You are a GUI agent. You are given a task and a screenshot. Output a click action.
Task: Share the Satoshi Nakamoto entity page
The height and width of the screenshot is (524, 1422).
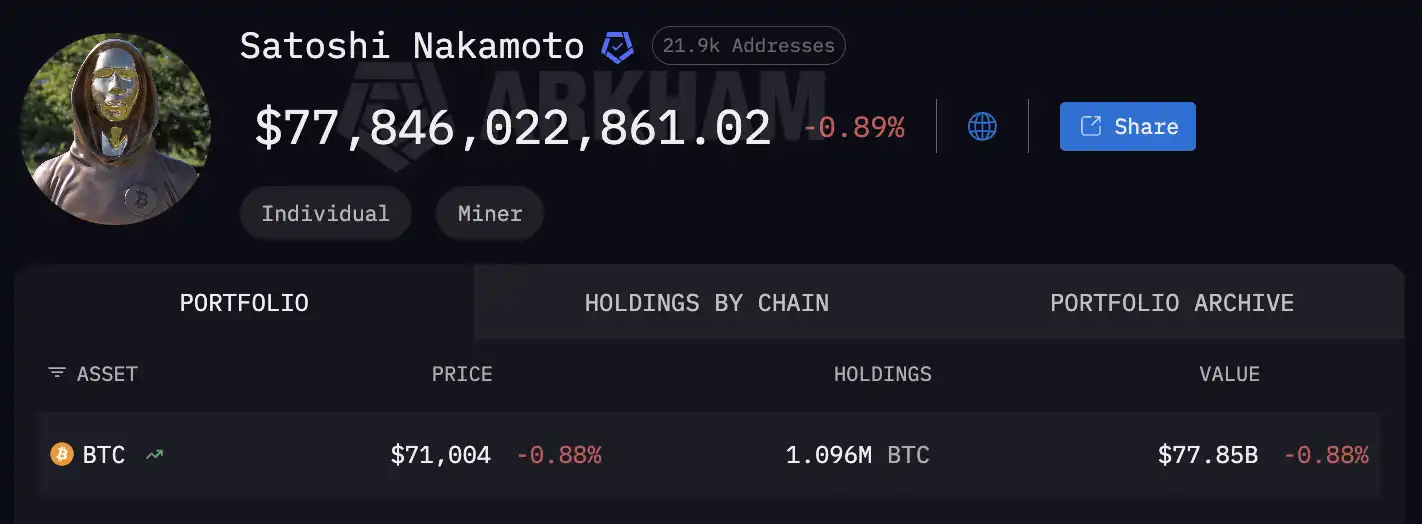tap(1127, 126)
